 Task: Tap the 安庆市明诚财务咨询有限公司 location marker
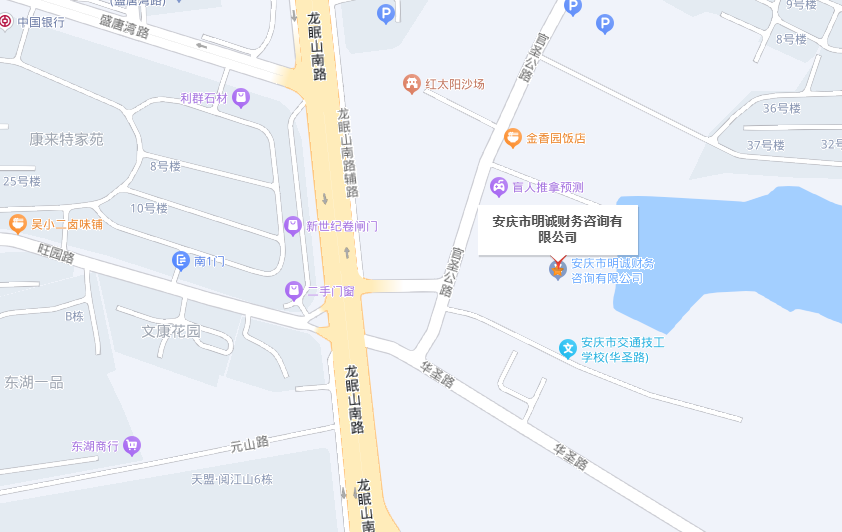tap(557, 268)
